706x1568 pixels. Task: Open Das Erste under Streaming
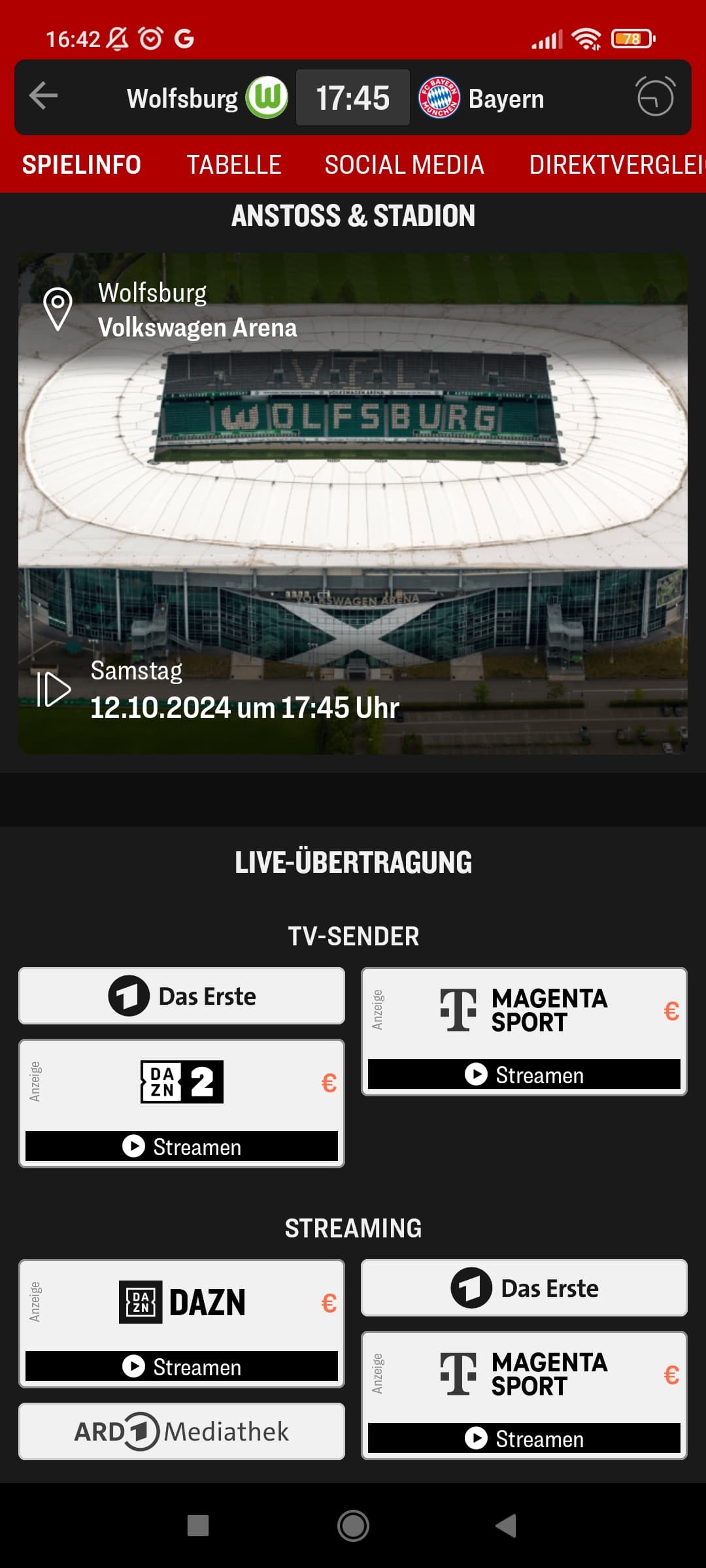point(524,1288)
